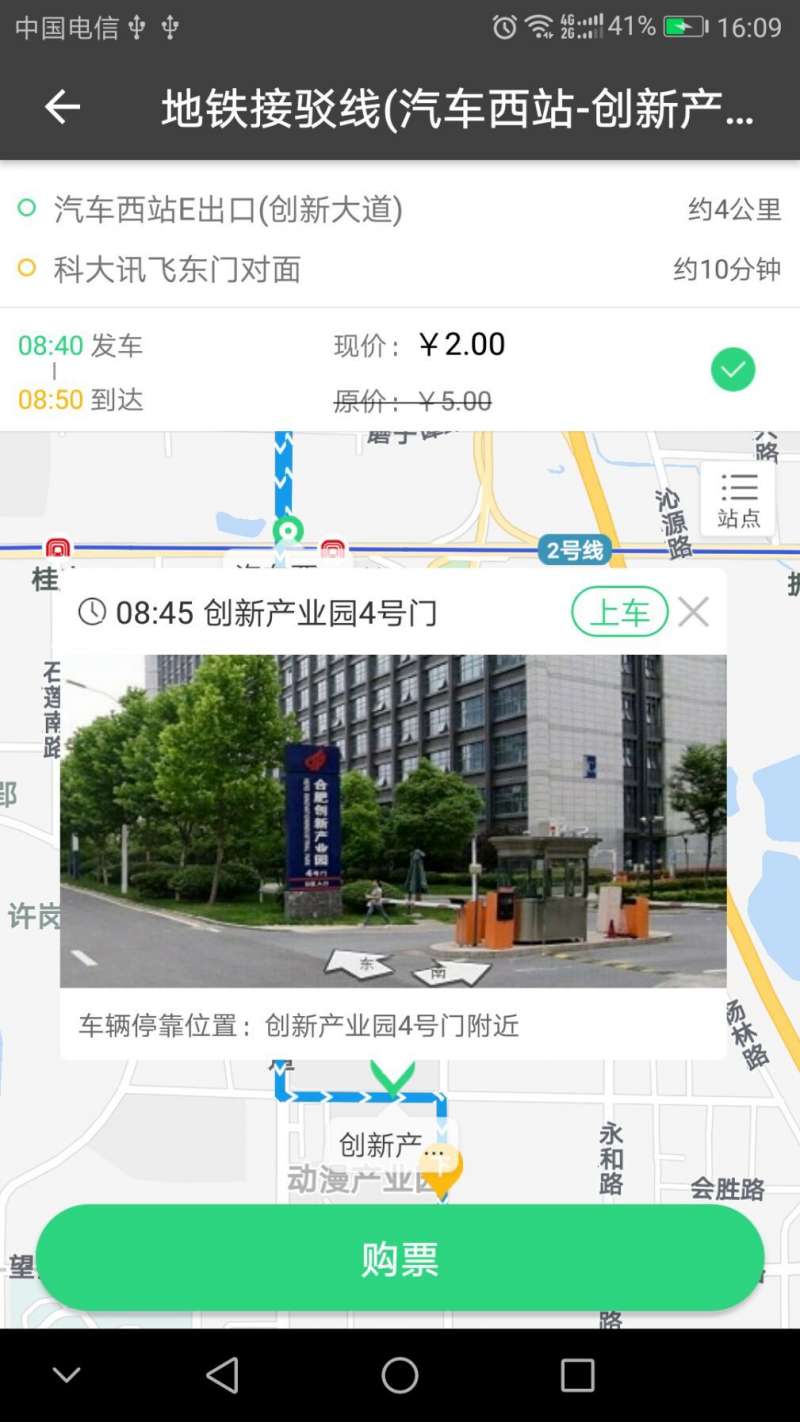Tap the green 购票 buy ticket button

point(400,1258)
